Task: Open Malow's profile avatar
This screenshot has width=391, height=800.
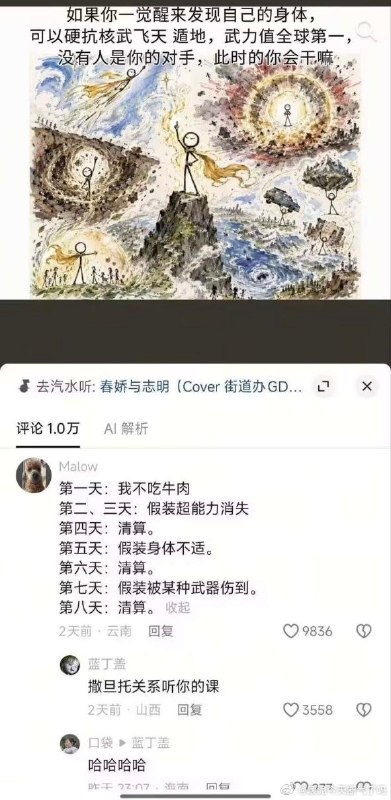Action: (x=34, y=474)
